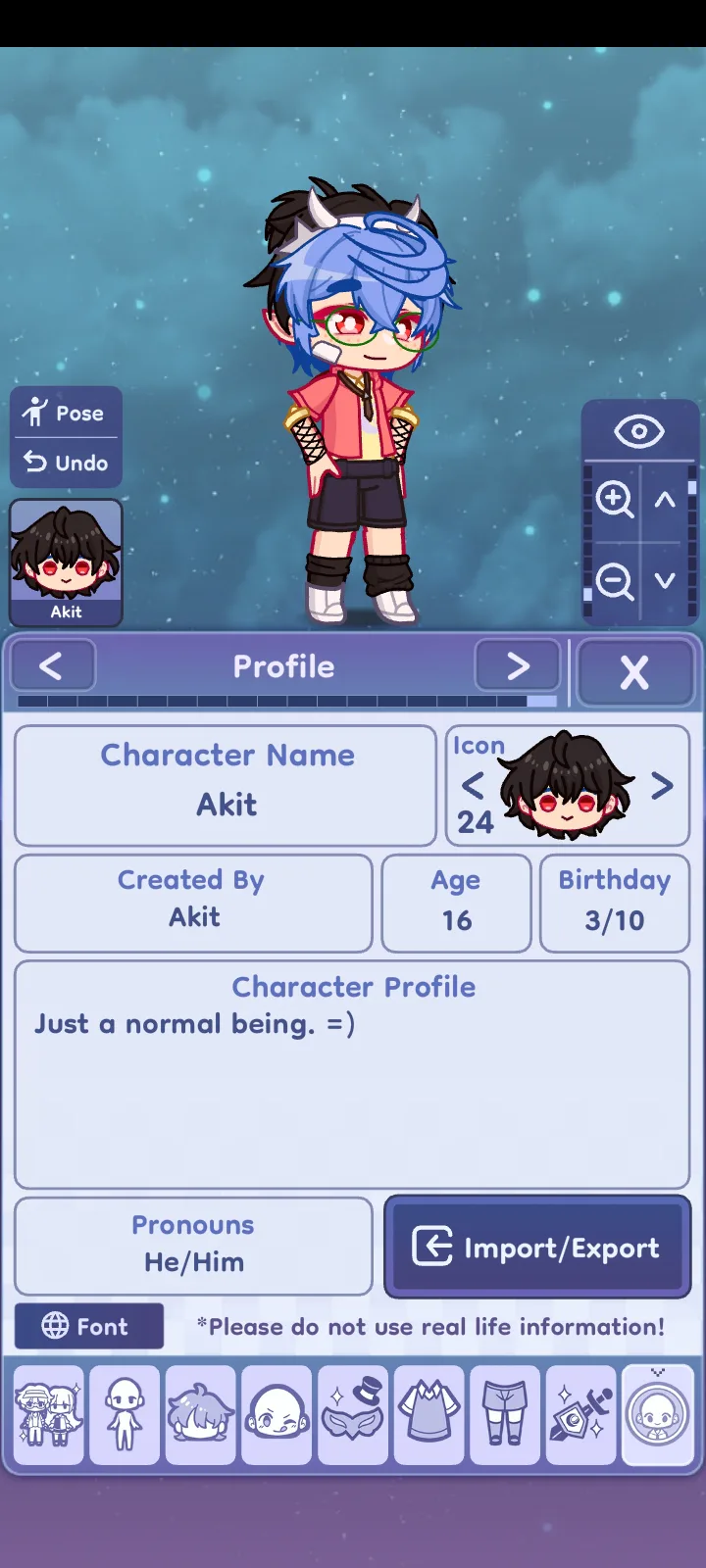
Task: Switch to the next icon
Action: (x=663, y=785)
